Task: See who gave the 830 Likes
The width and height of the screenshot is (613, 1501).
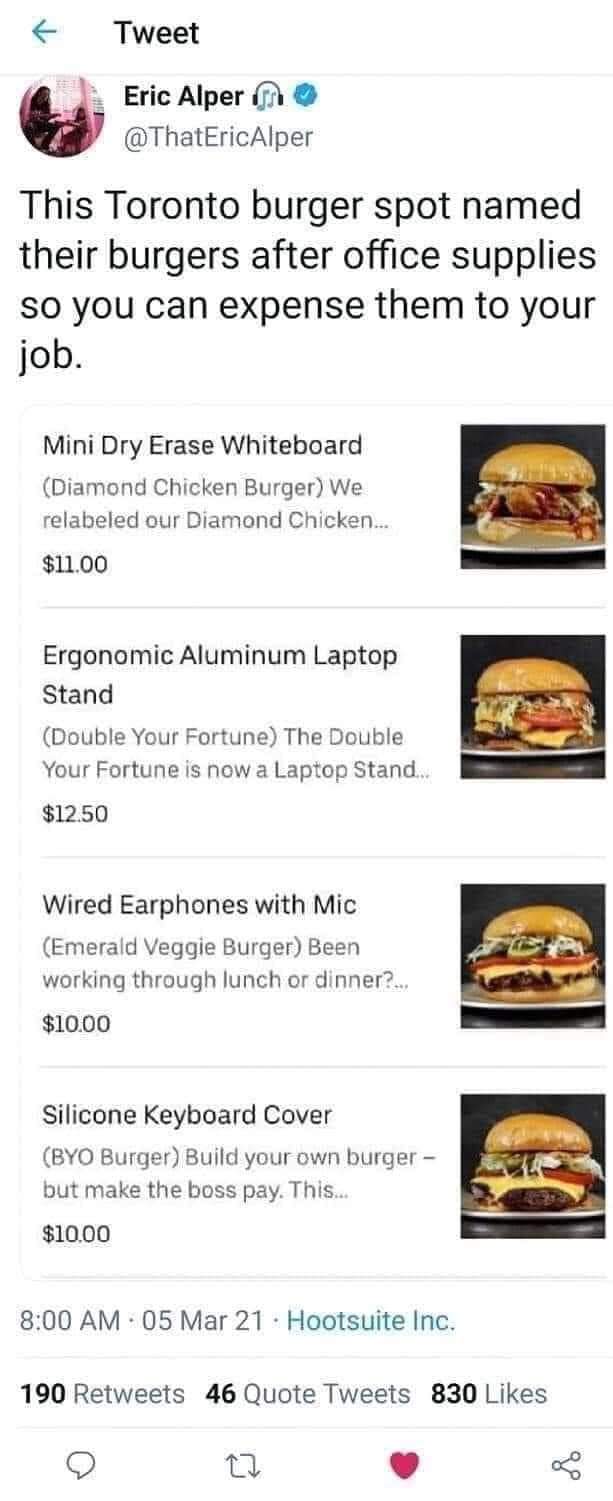Action: tap(488, 1393)
